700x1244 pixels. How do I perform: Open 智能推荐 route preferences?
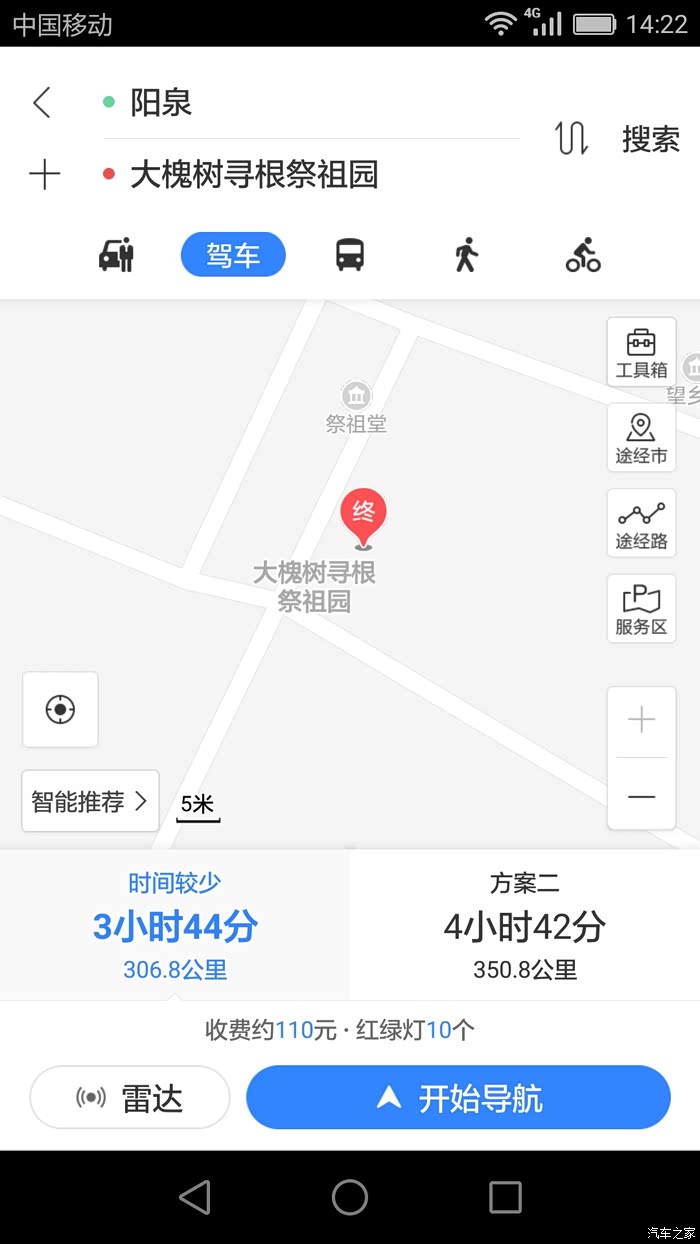pyautogui.click(x=90, y=801)
